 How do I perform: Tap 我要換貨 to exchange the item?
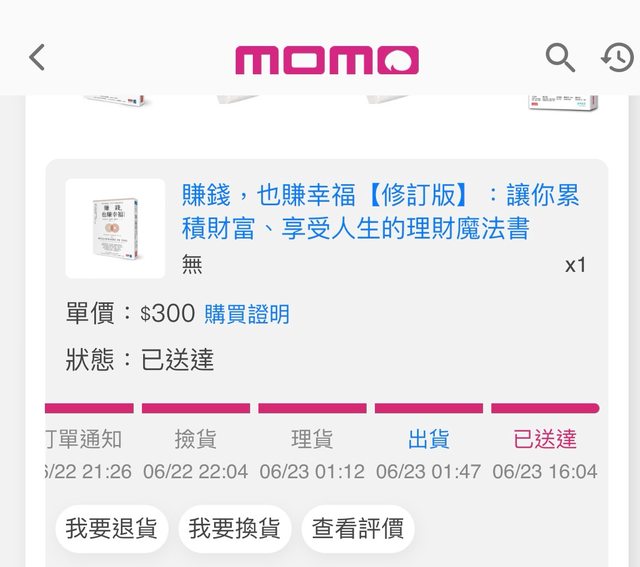pos(235,529)
